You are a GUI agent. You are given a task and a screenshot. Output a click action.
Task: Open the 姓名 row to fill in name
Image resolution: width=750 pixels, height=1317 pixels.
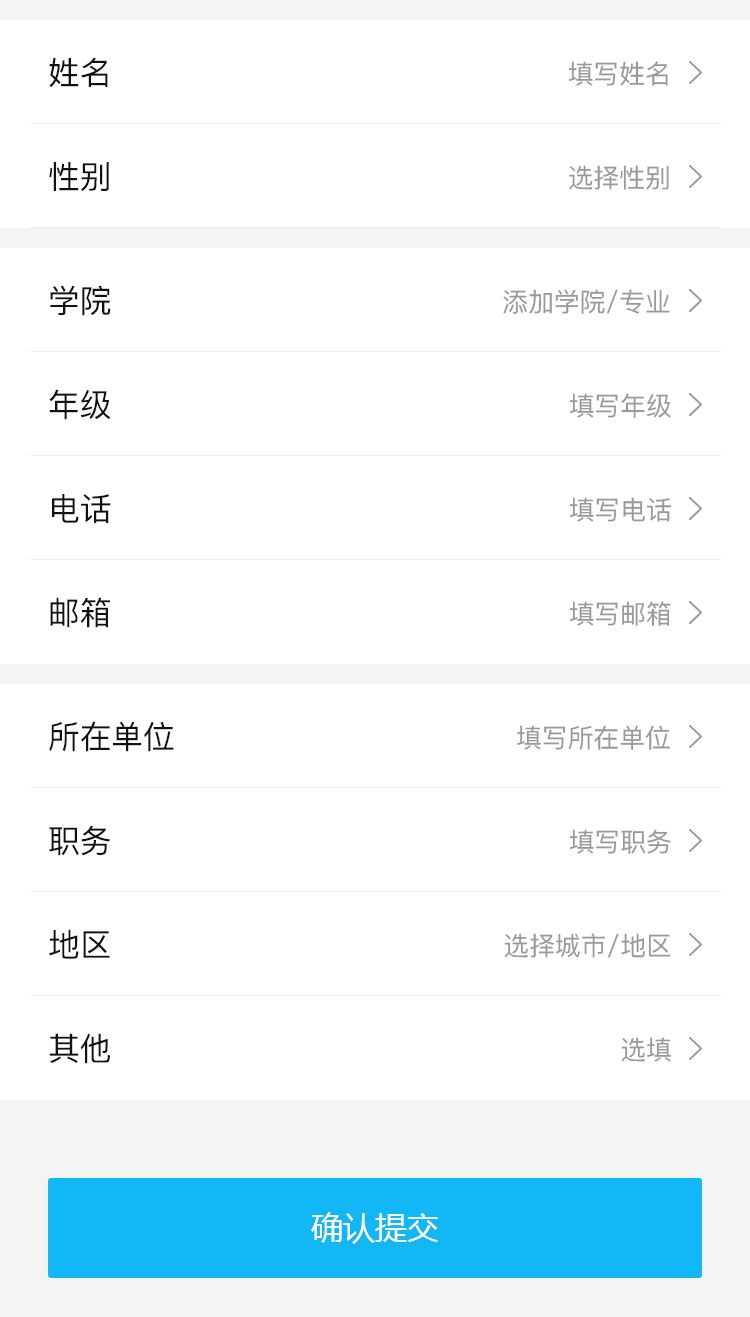click(375, 73)
